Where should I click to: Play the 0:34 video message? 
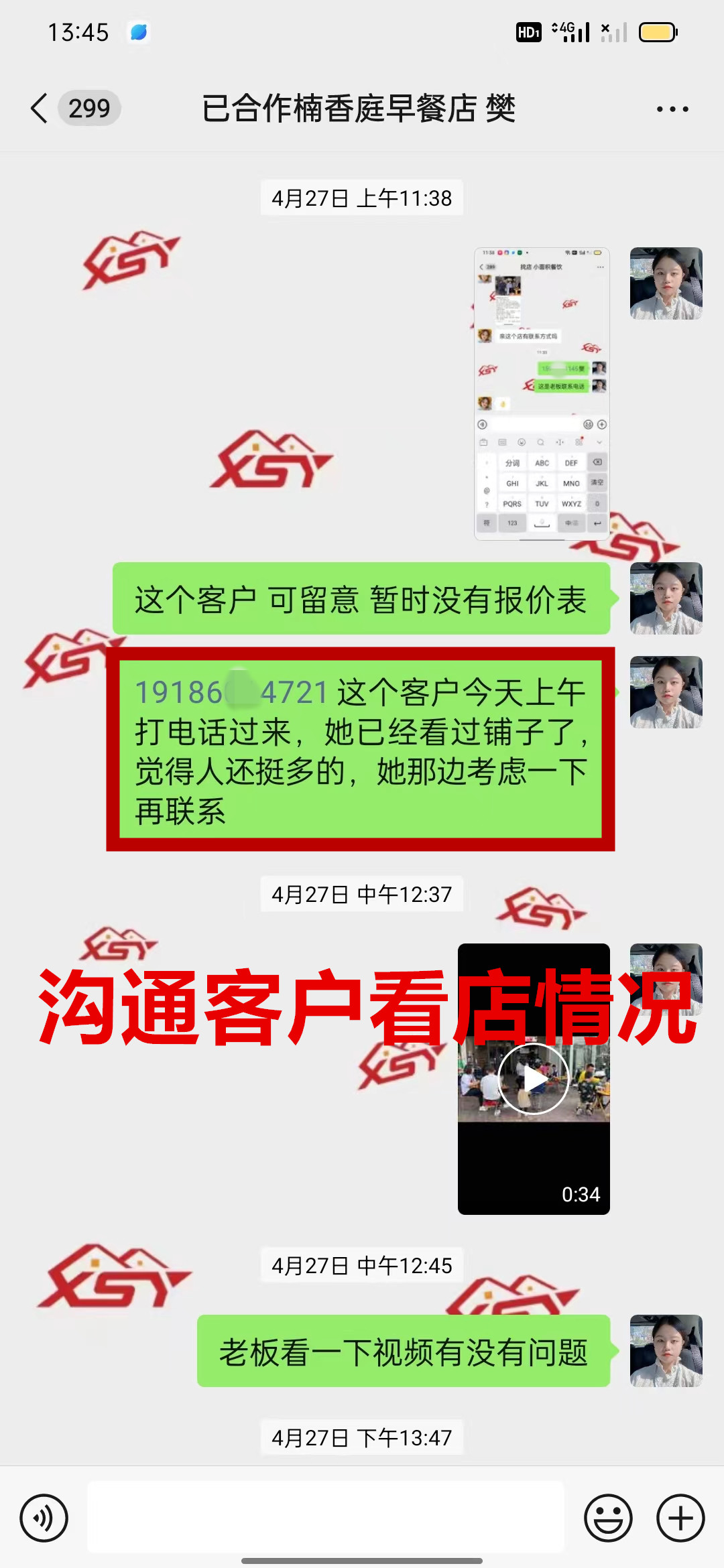[534, 1079]
